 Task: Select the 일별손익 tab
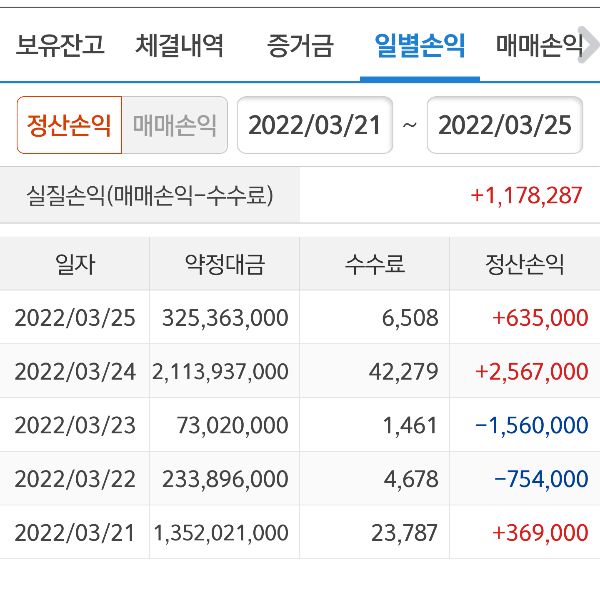click(420, 45)
